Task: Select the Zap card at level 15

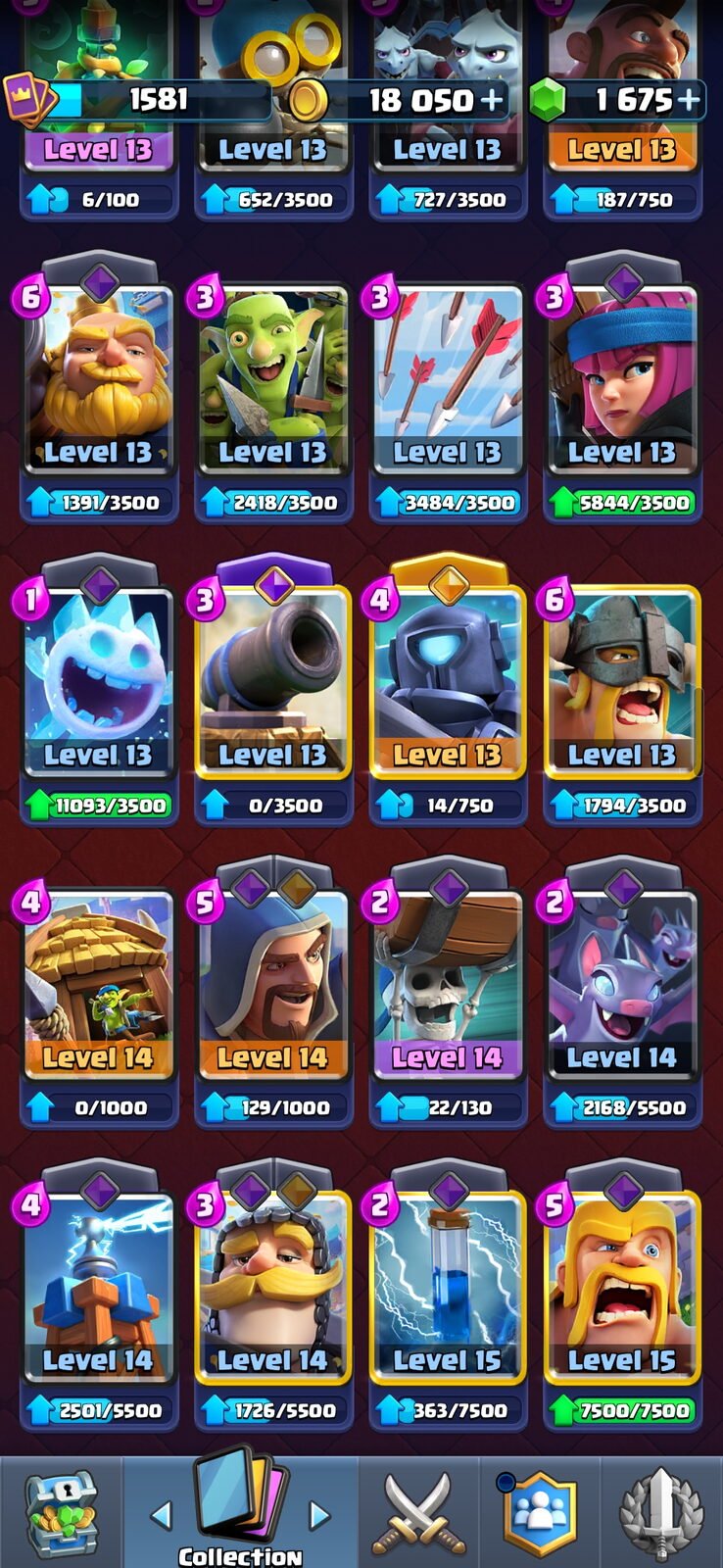Action: click(447, 1296)
